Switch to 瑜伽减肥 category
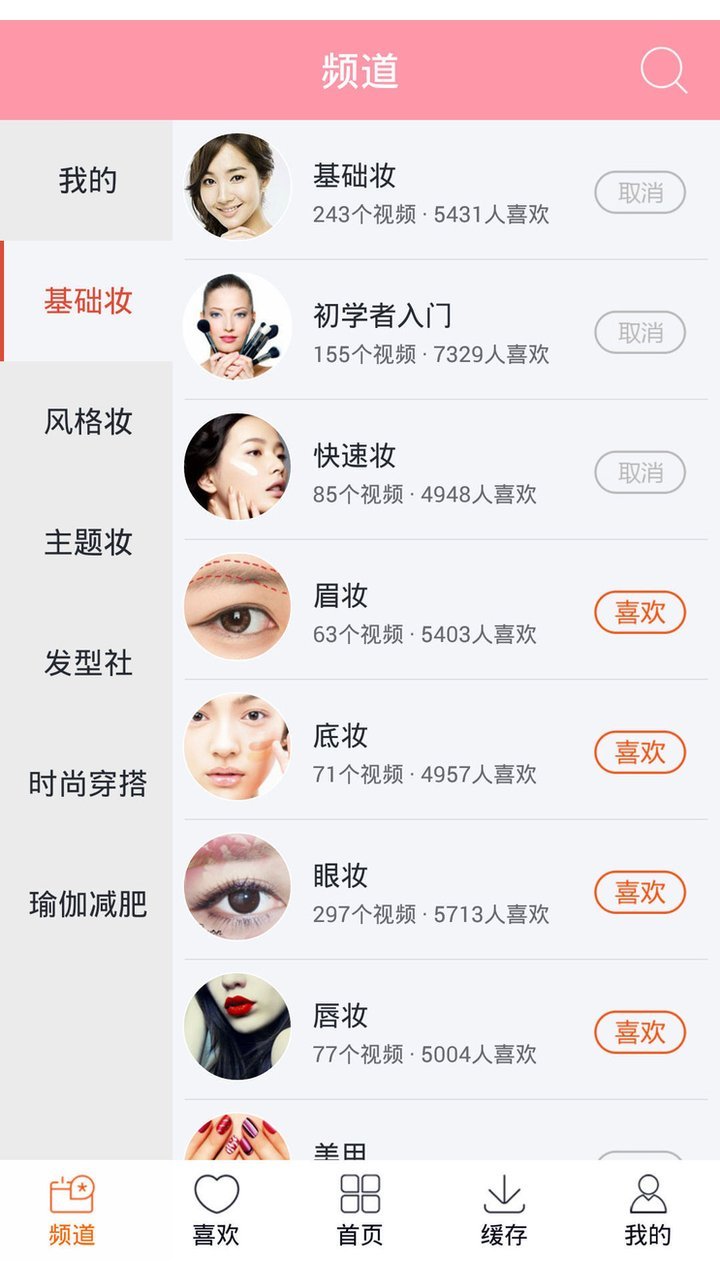Screen dimensions: 720x1280 coord(87,904)
